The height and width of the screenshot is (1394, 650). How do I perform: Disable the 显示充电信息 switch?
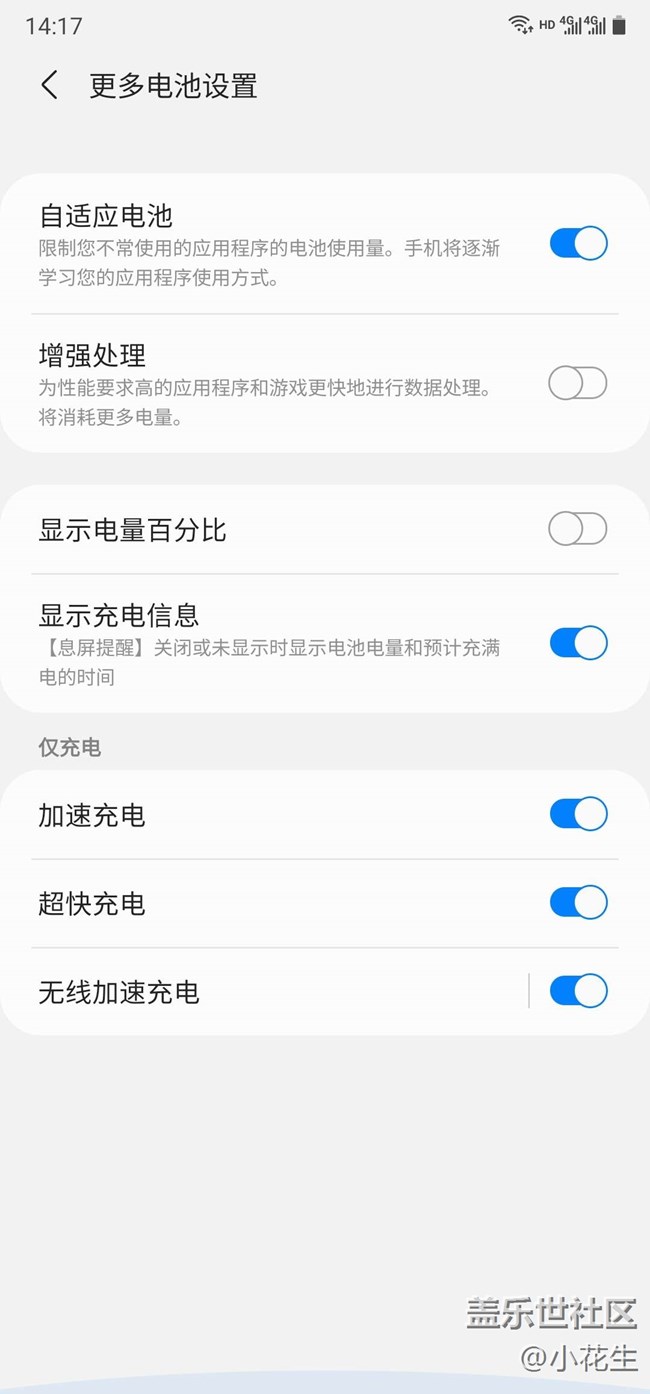[x=578, y=643]
